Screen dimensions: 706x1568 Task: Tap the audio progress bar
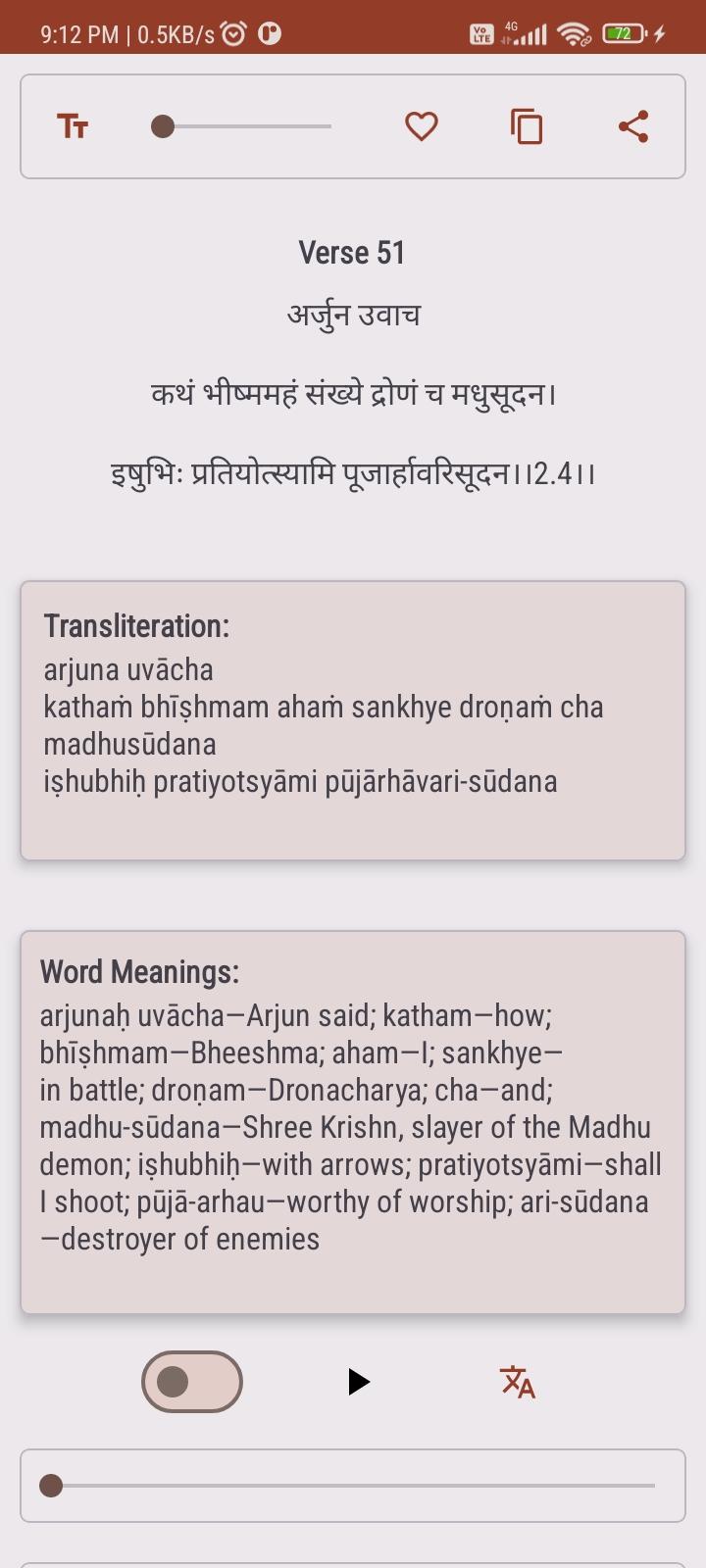click(353, 1486)
